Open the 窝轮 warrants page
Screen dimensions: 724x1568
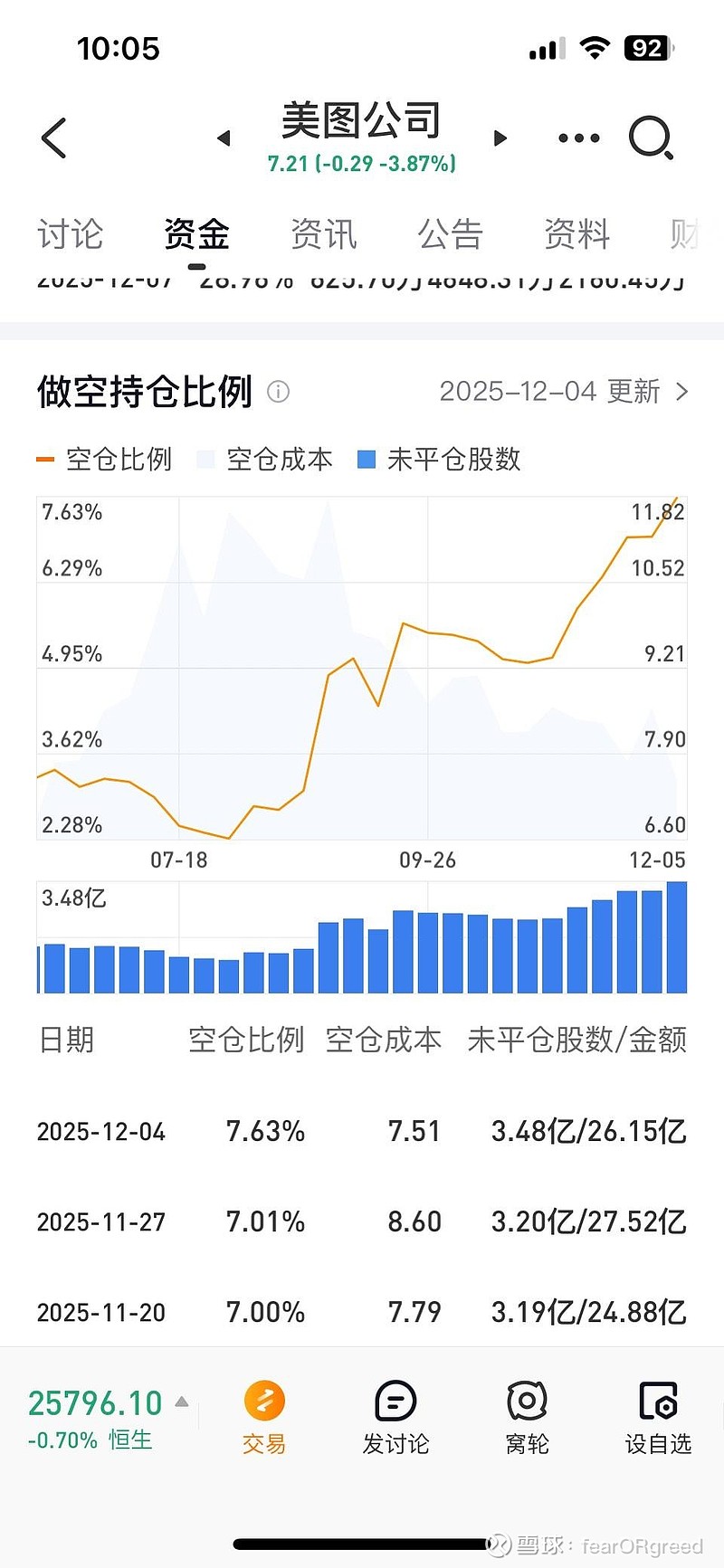(x=527, y=1418)
